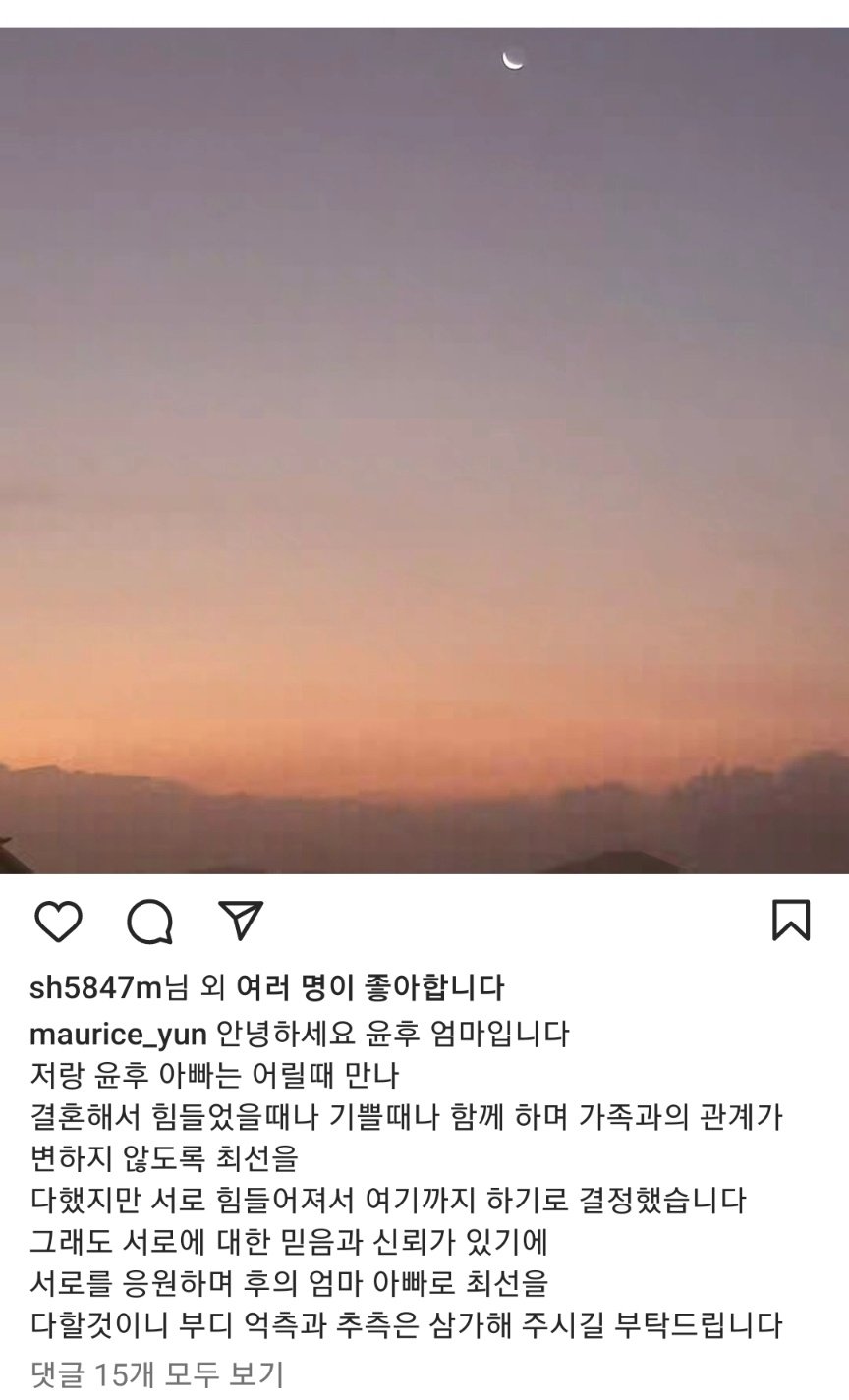This screenshot has height=1400, width=849.
Task: Share this post via the paper plane
Action: (x=240, y=922)
